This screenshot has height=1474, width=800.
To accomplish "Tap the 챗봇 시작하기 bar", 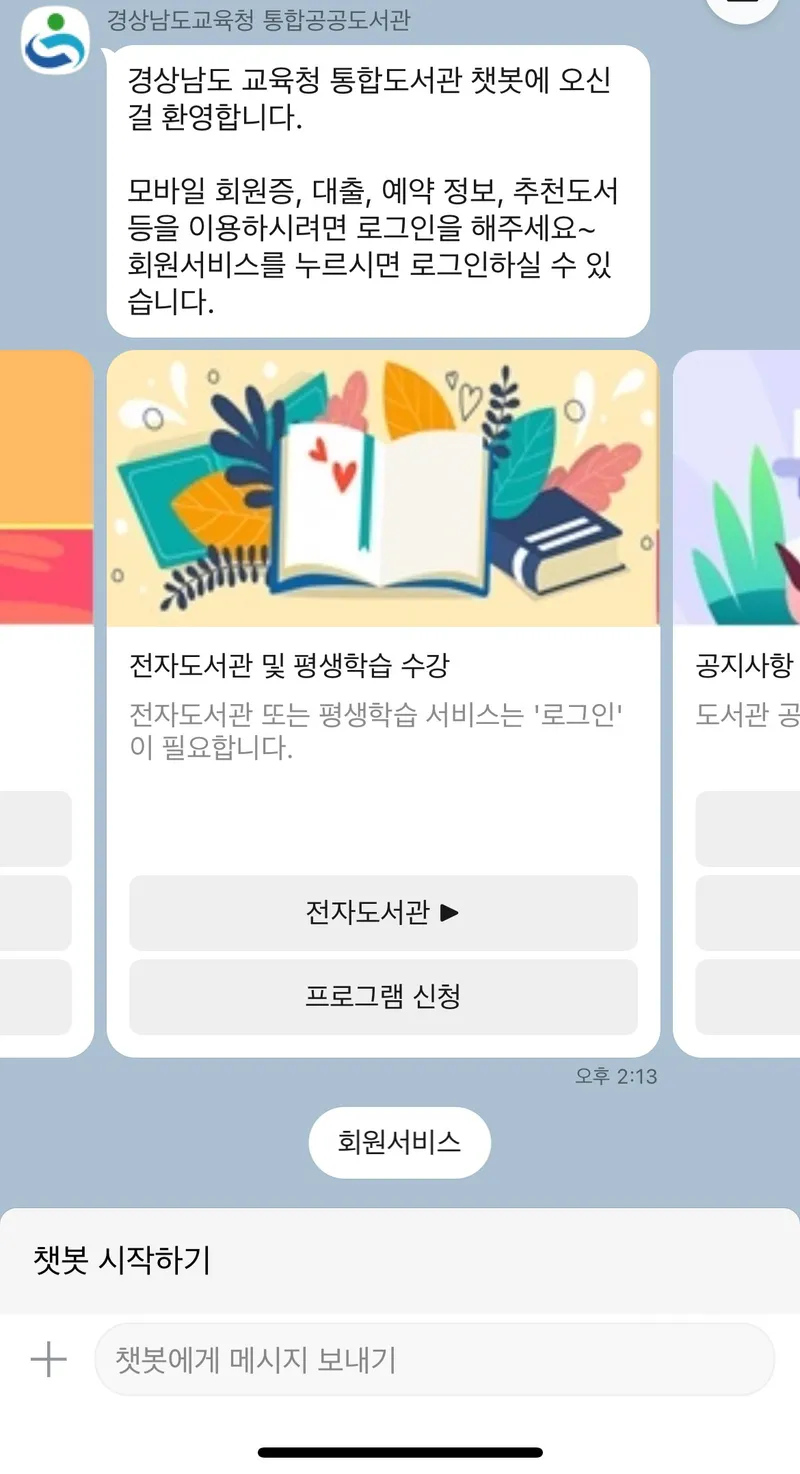I will pos(399,1261).
